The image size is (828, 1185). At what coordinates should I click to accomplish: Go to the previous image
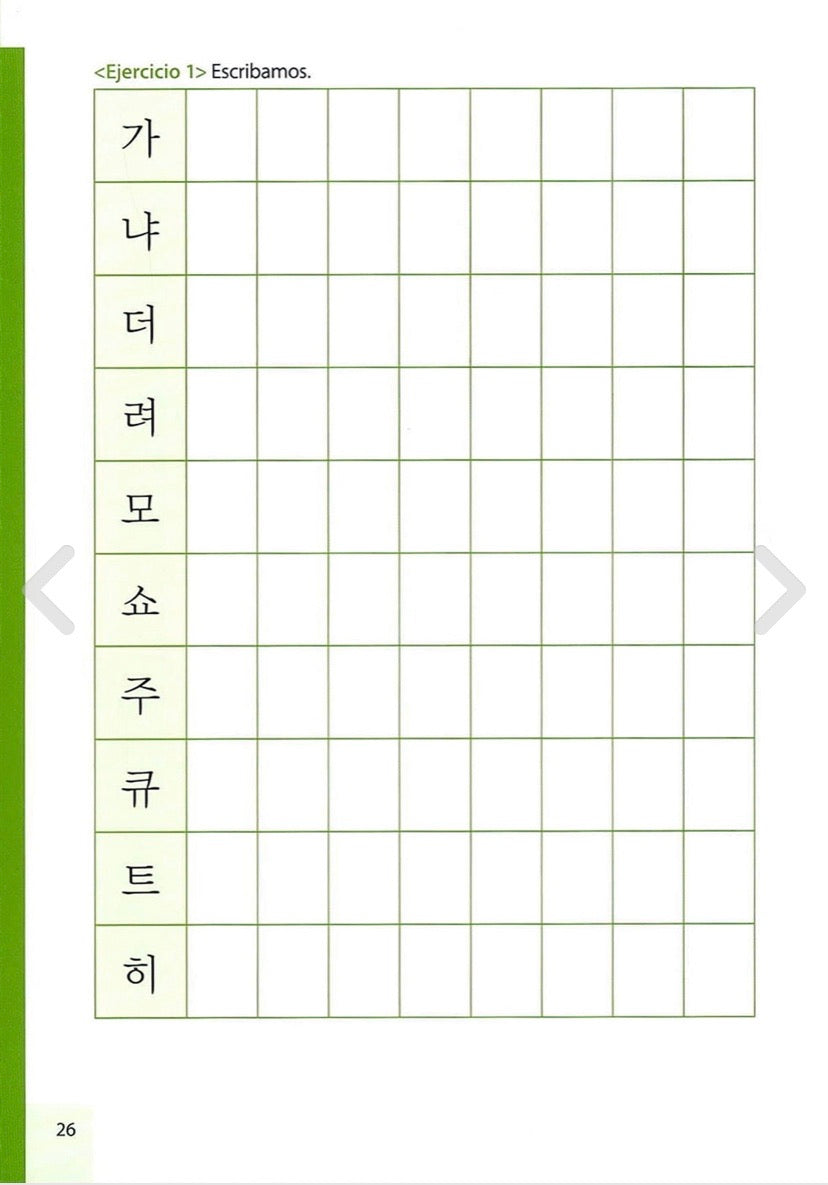point(48,589)
